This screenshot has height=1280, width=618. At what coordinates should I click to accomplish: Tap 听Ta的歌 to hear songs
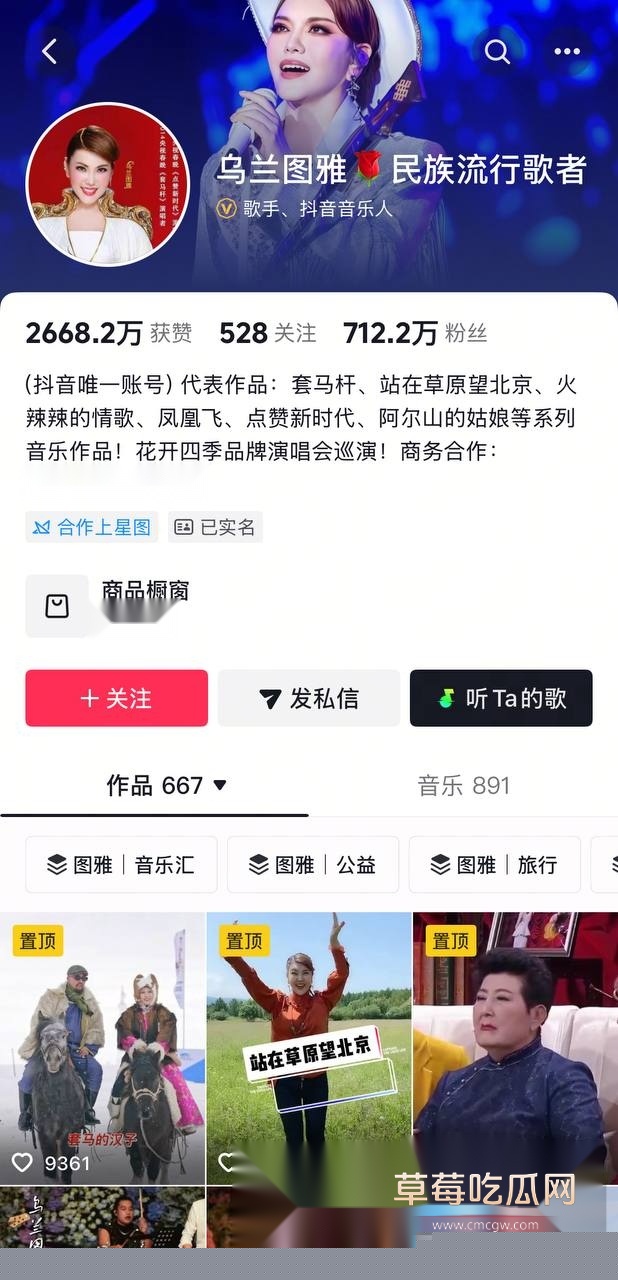point(501,698)
